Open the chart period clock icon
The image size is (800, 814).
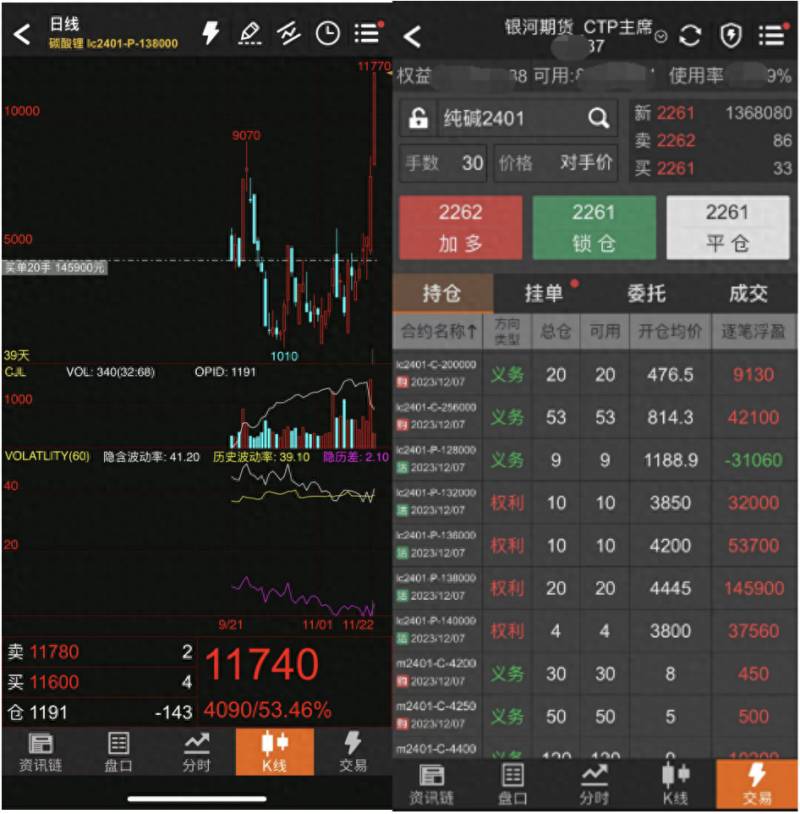coord(327,33)
